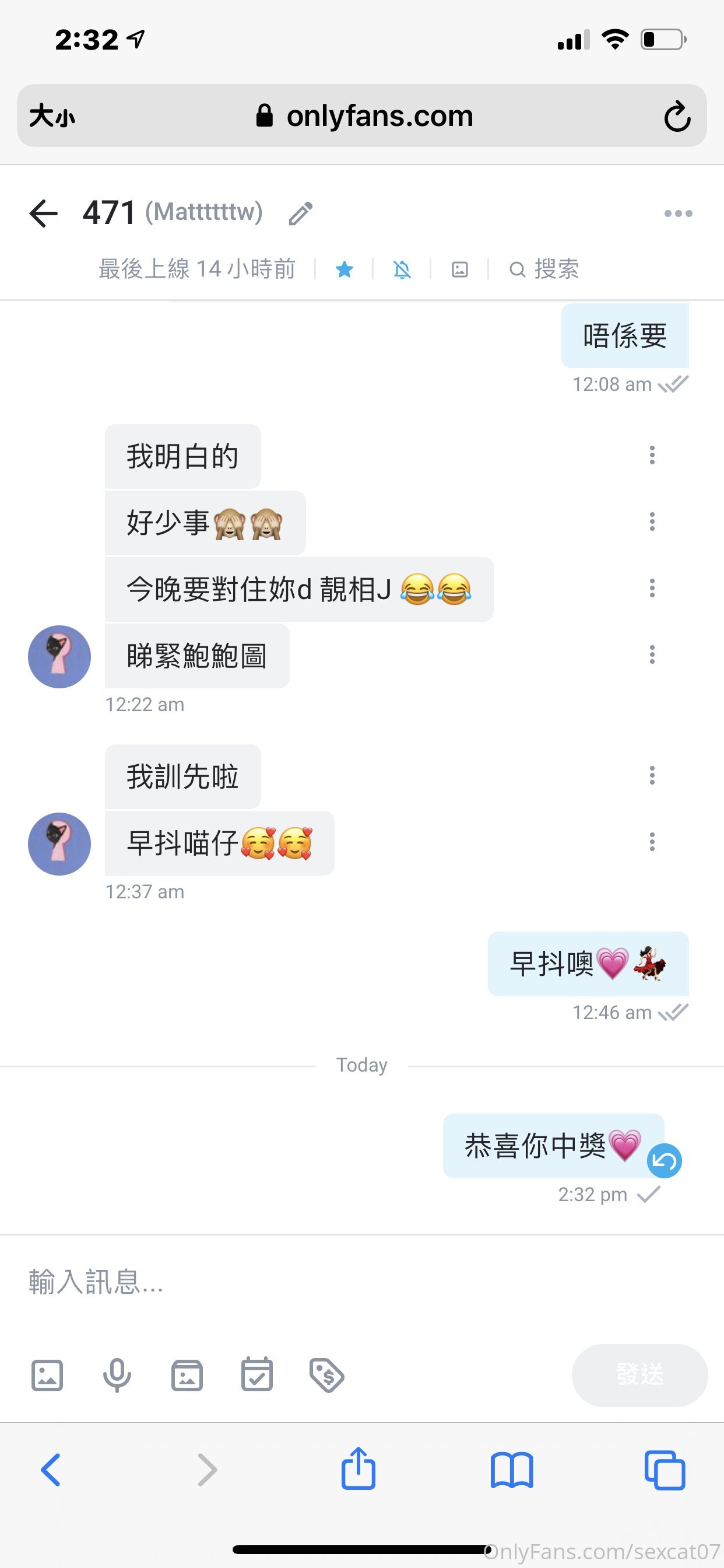Open options for message 我訓先啦
Screen dimensions: 724x1568
[652, 775]
